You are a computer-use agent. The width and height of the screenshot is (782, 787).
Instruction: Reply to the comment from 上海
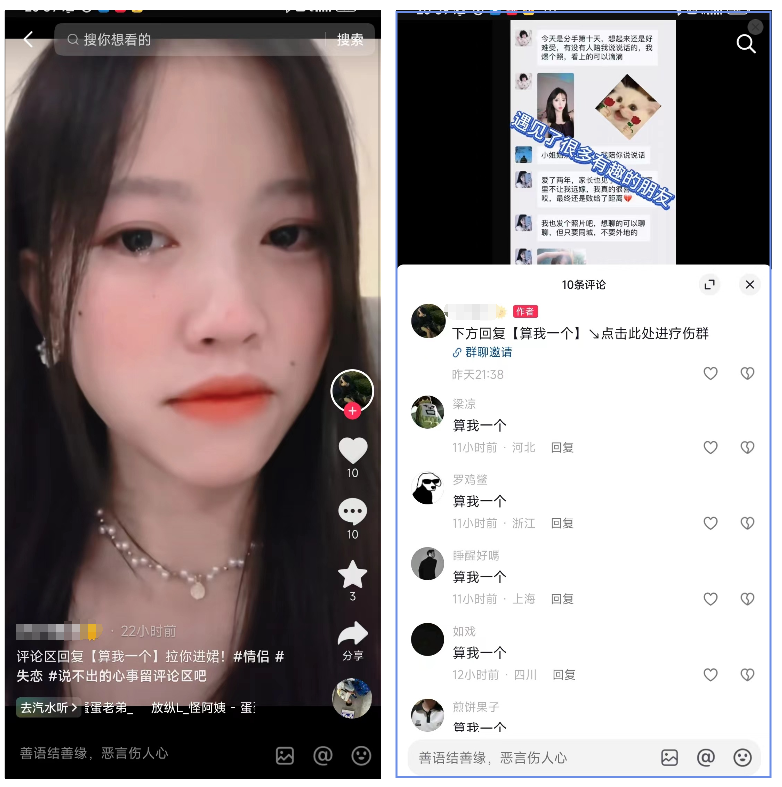tap(562, 599)
